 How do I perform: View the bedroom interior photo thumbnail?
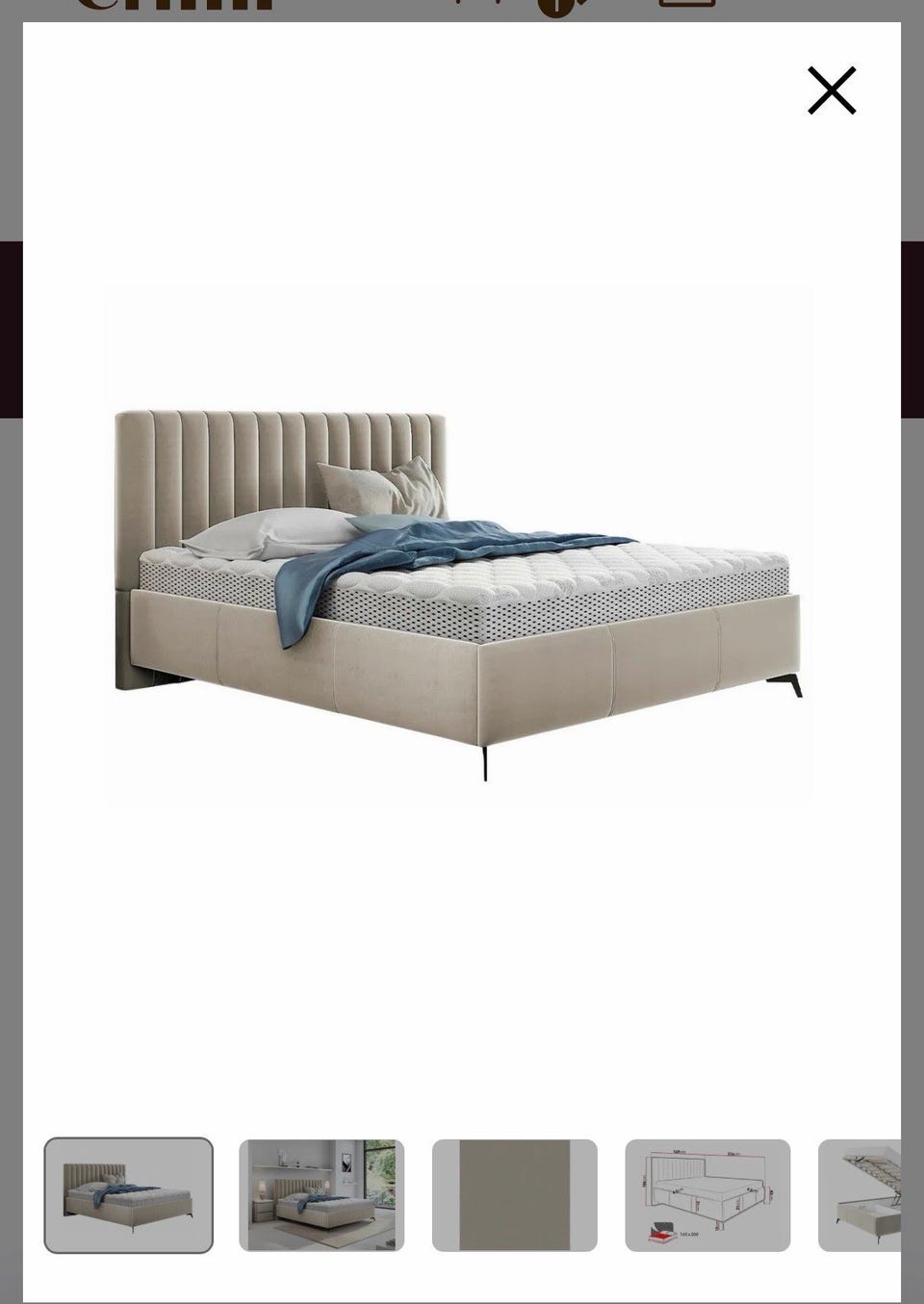point(321,1195)
